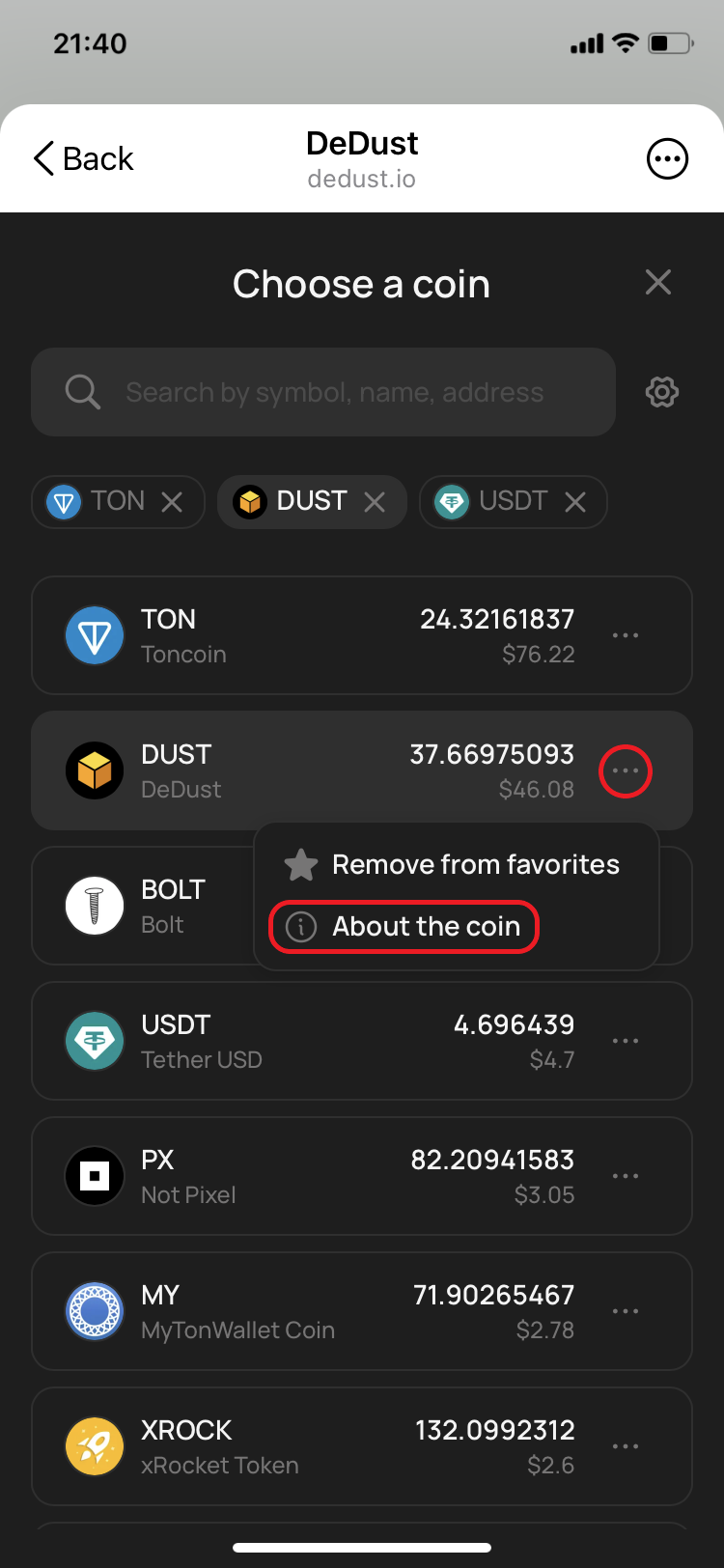The image size is (724, 1568).
Task: Open coin list settings gear
Action: tap(661, 392)
